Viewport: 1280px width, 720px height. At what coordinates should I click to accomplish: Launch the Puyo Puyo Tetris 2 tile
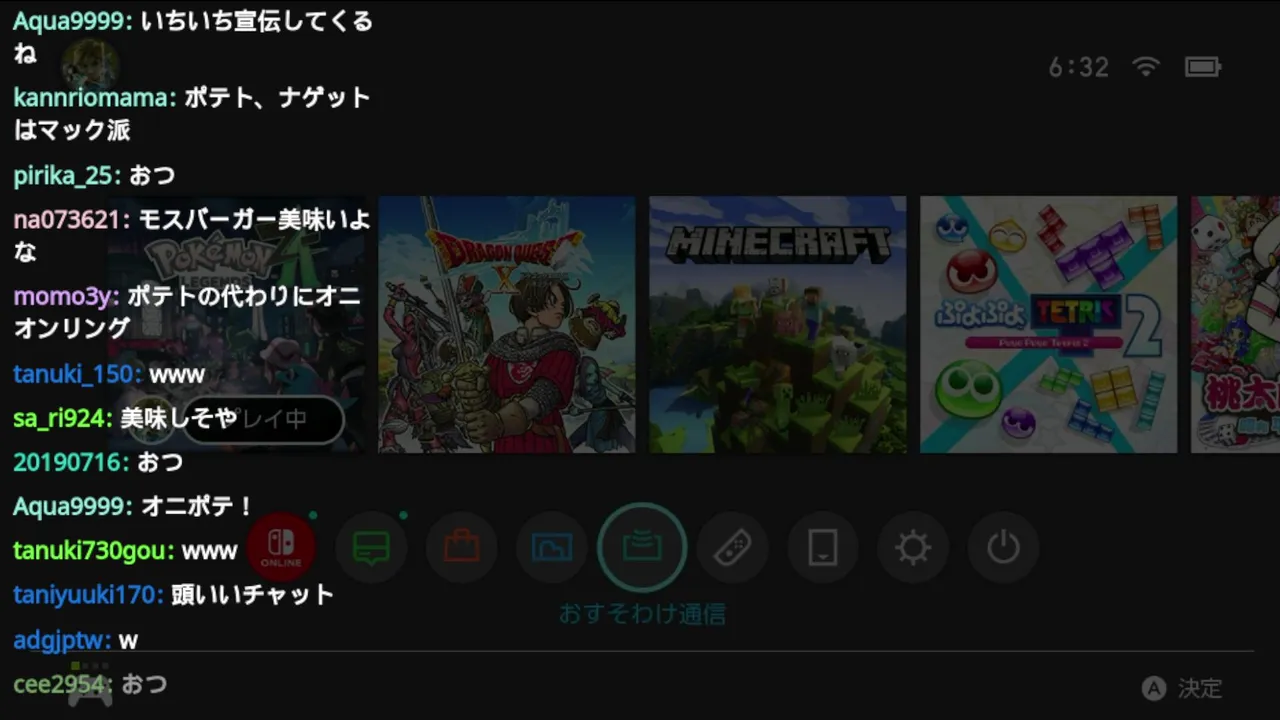[1048, 324]
